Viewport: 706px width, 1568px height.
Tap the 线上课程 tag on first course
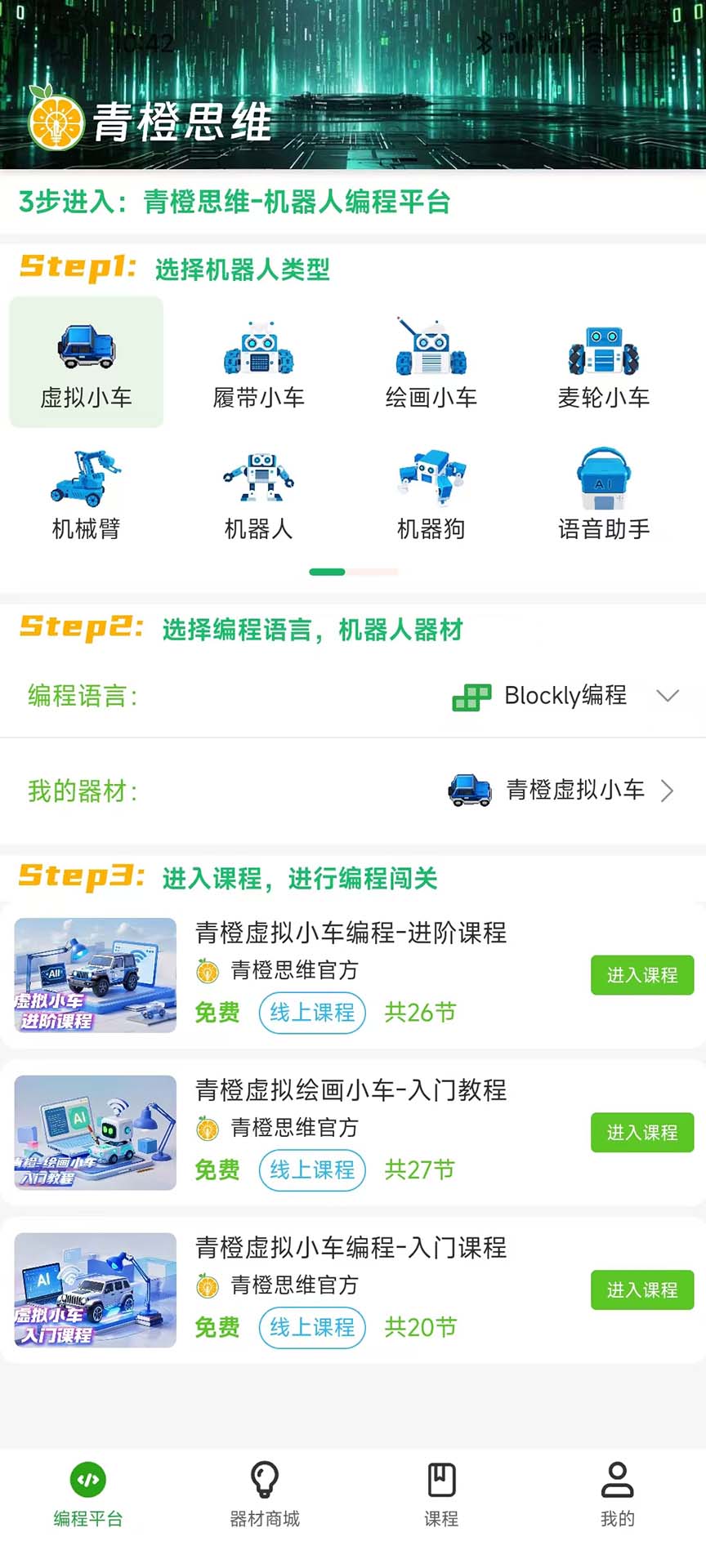311,1013
